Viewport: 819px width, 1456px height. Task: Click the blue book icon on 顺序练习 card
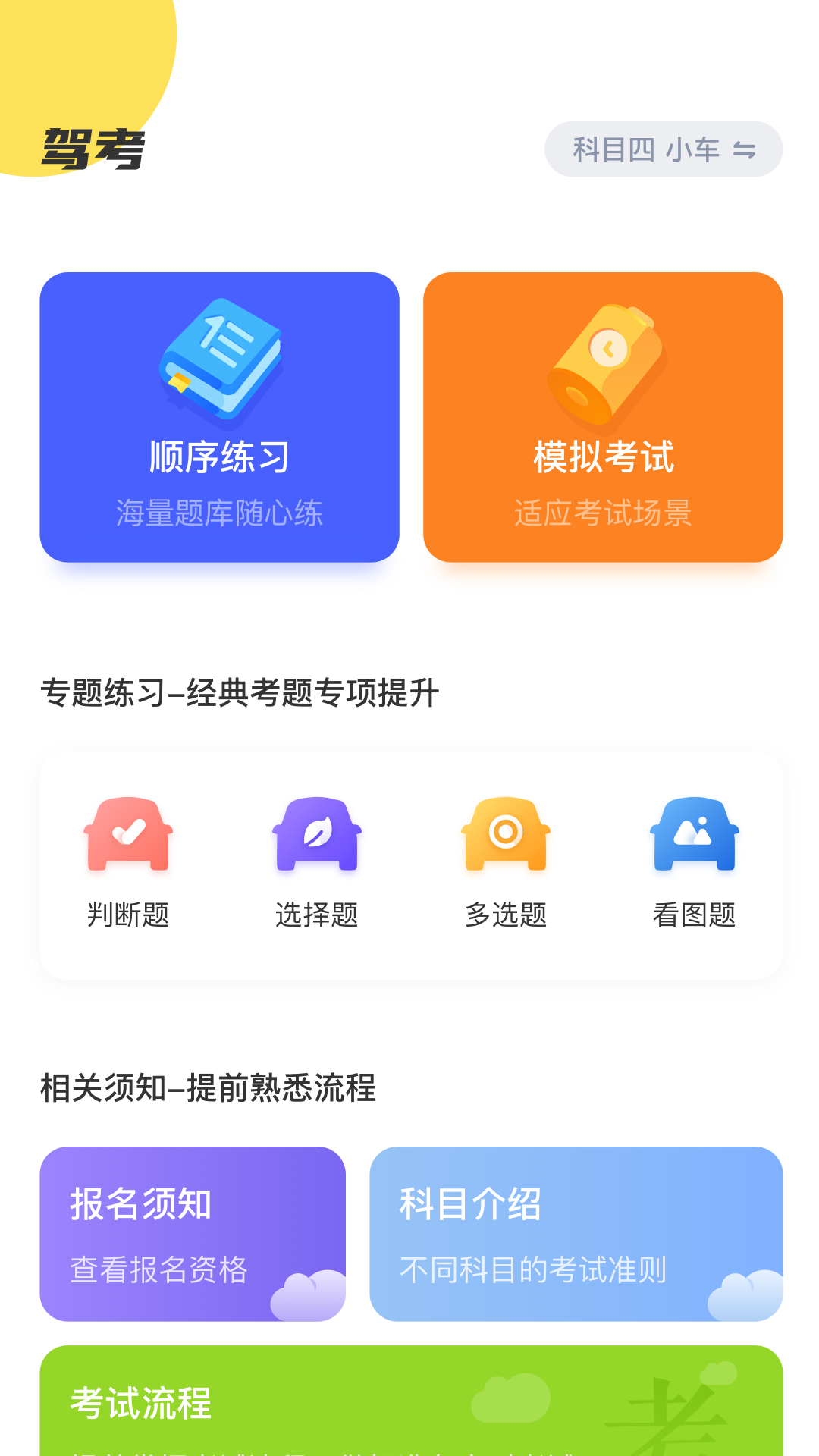pyautogui.click(x=220, y=356)
